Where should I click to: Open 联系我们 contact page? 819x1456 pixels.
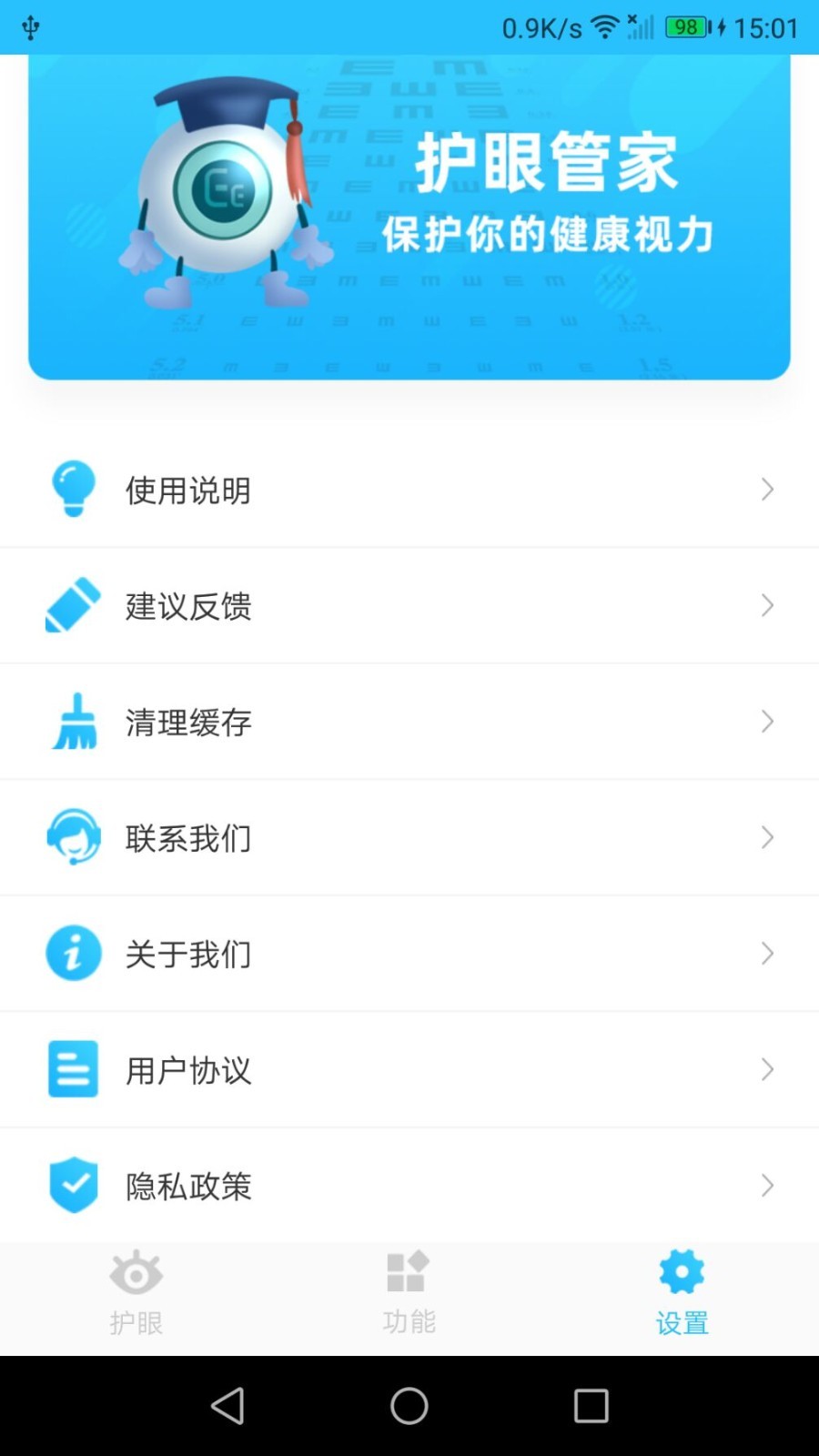[409, 837]
